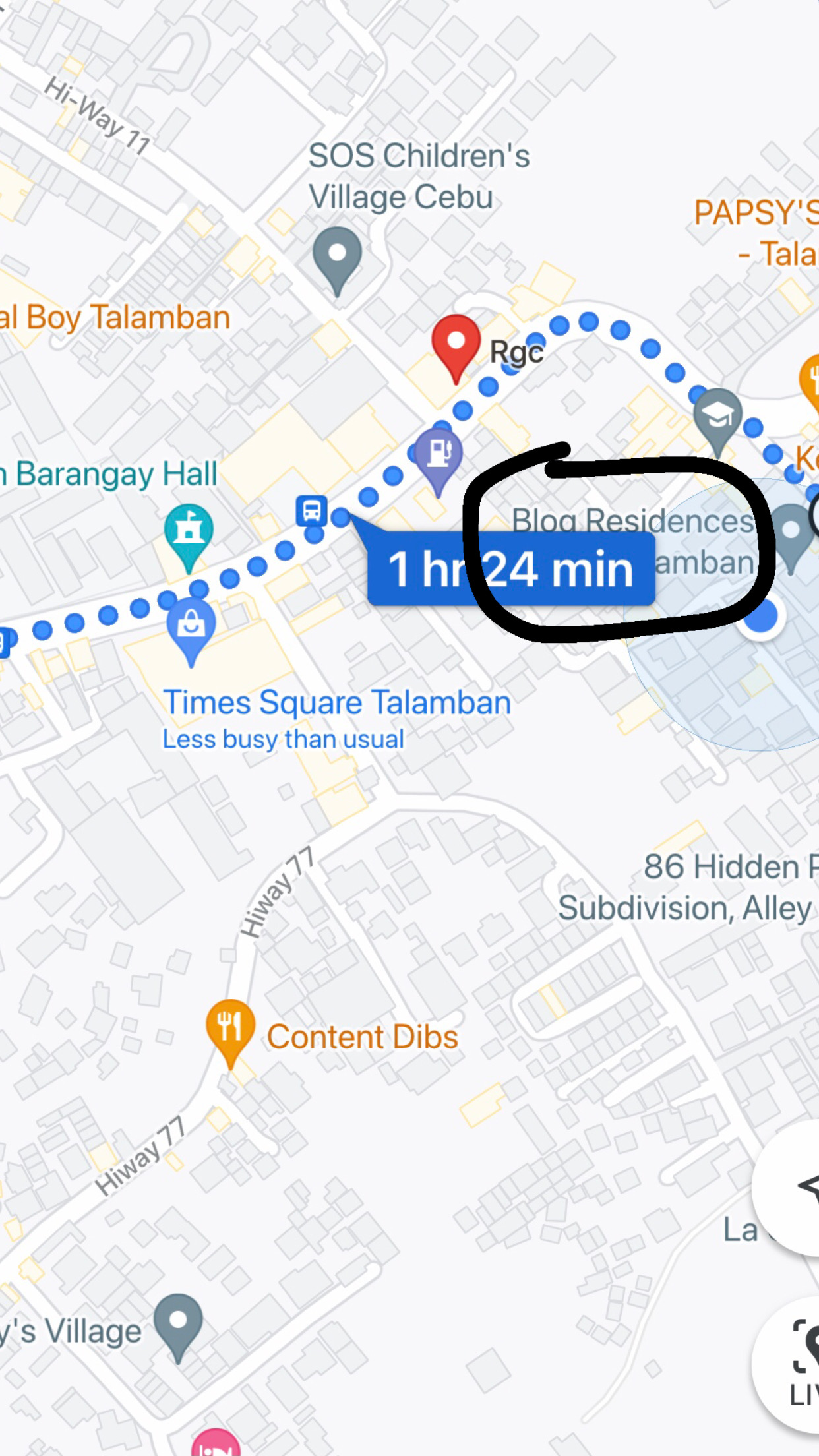Open the Blog Residences place pin

[x=791, y=533]
